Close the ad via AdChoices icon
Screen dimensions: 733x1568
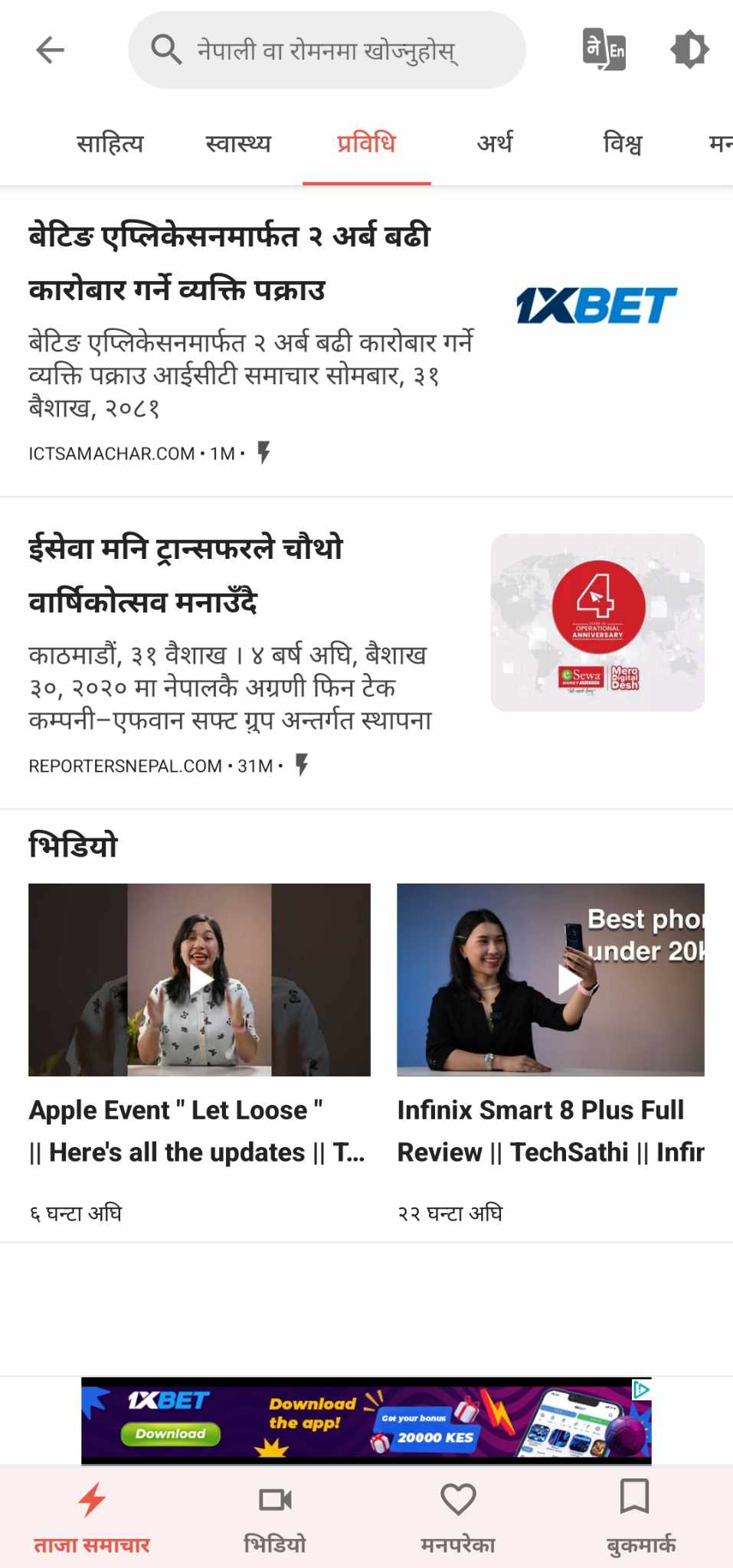642,1390
